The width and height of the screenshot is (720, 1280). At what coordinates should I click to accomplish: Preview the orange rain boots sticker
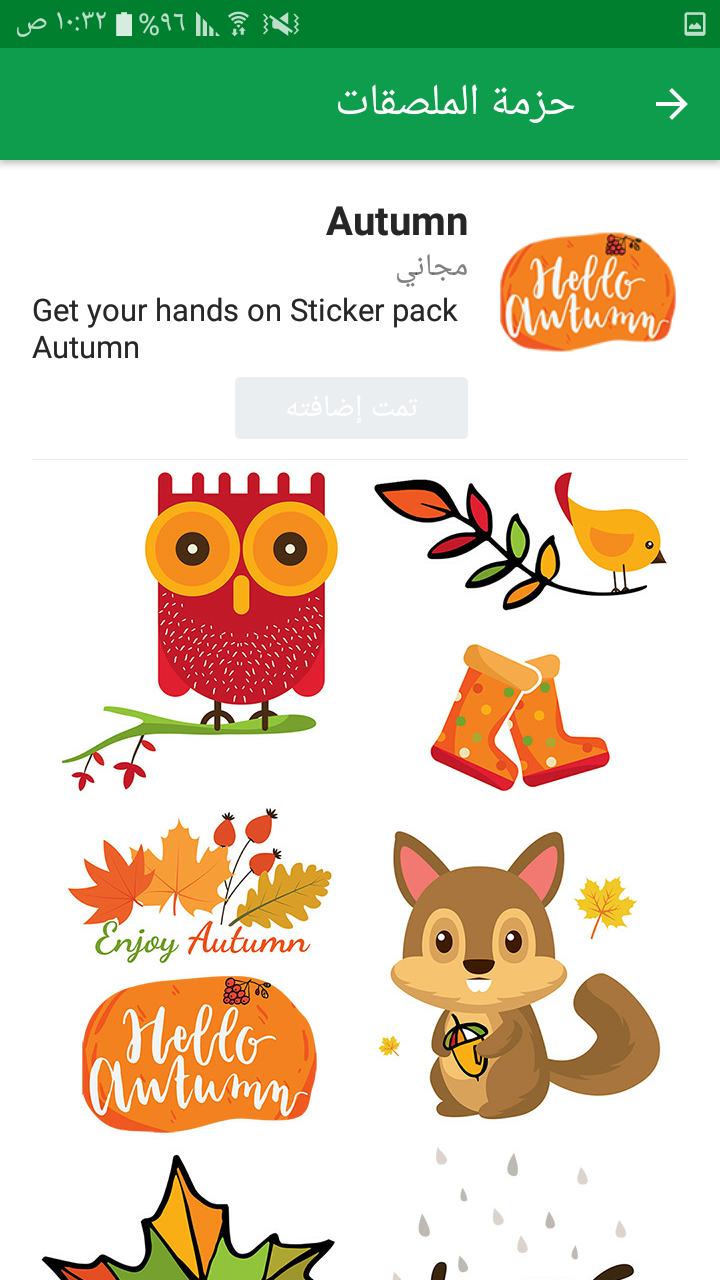coord(520,718)
